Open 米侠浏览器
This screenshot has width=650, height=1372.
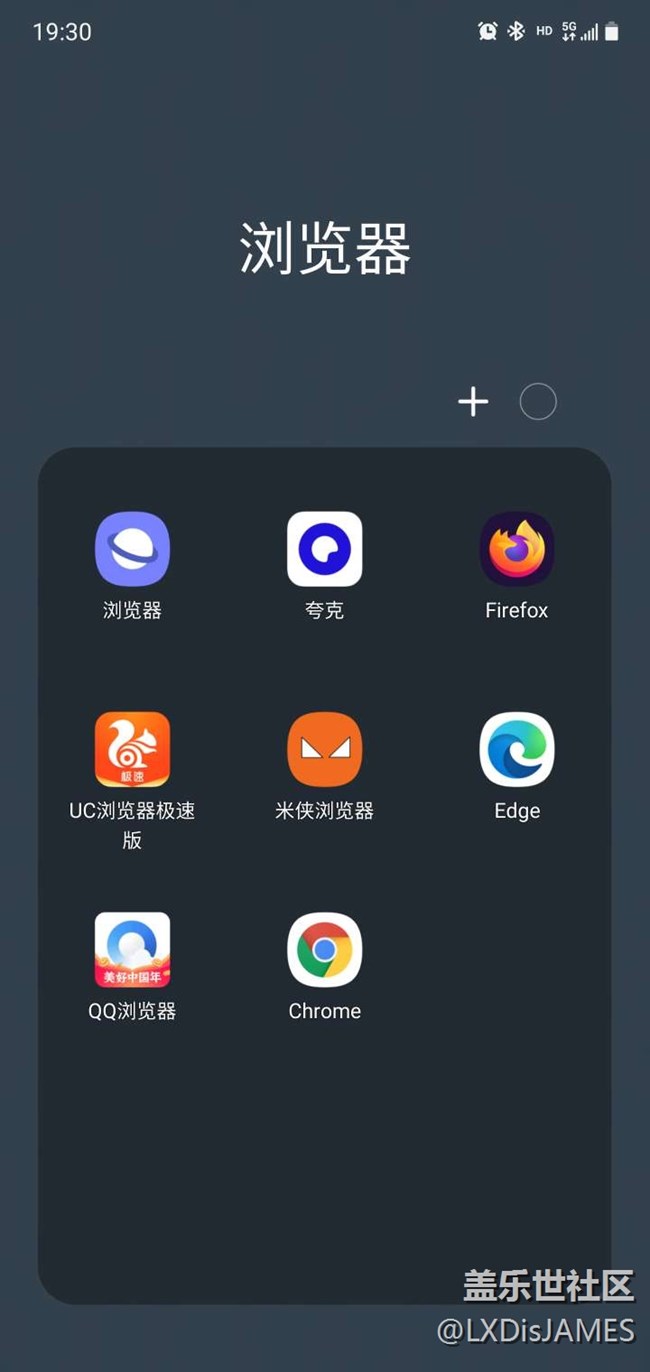[325, 750]
